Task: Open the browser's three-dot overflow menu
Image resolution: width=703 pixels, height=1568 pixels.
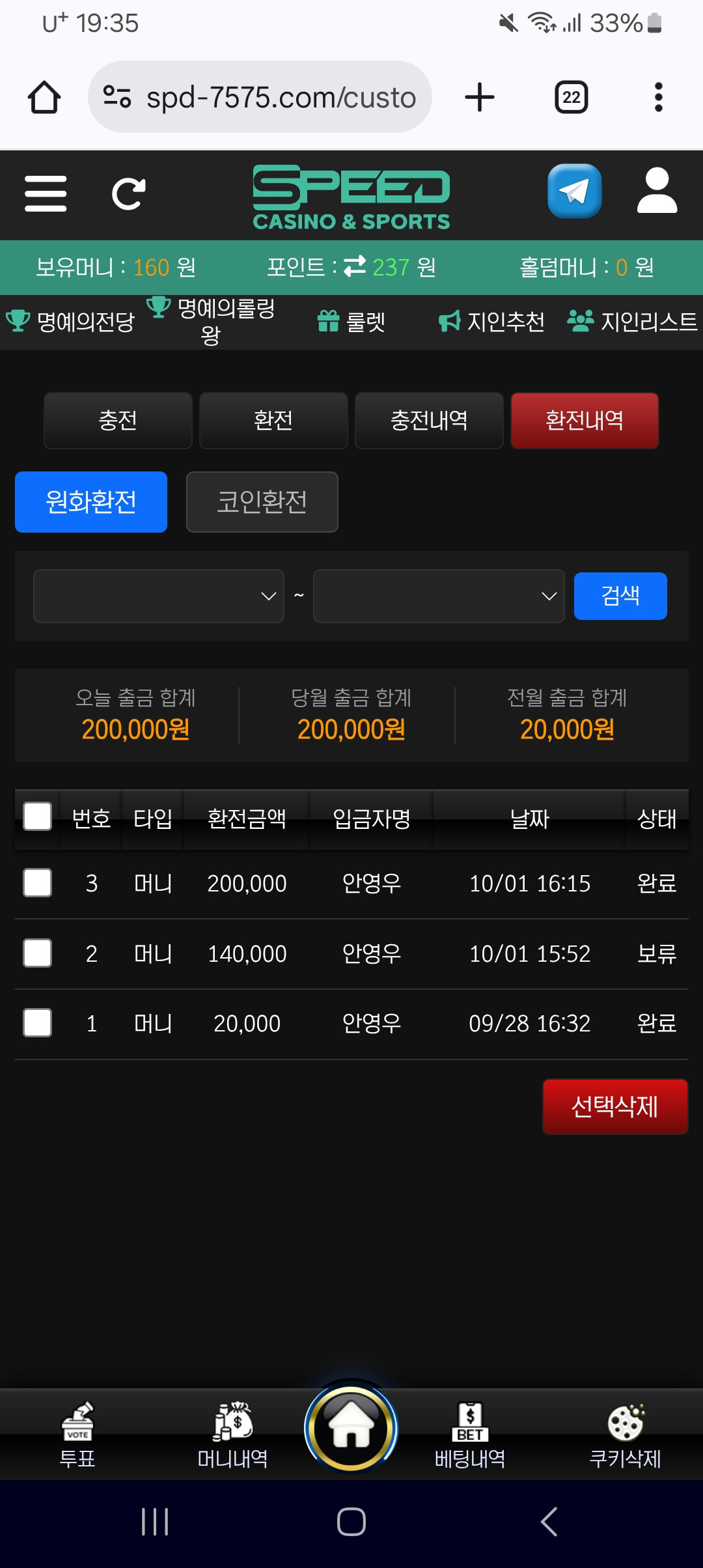Action: (x=658, y=98)
